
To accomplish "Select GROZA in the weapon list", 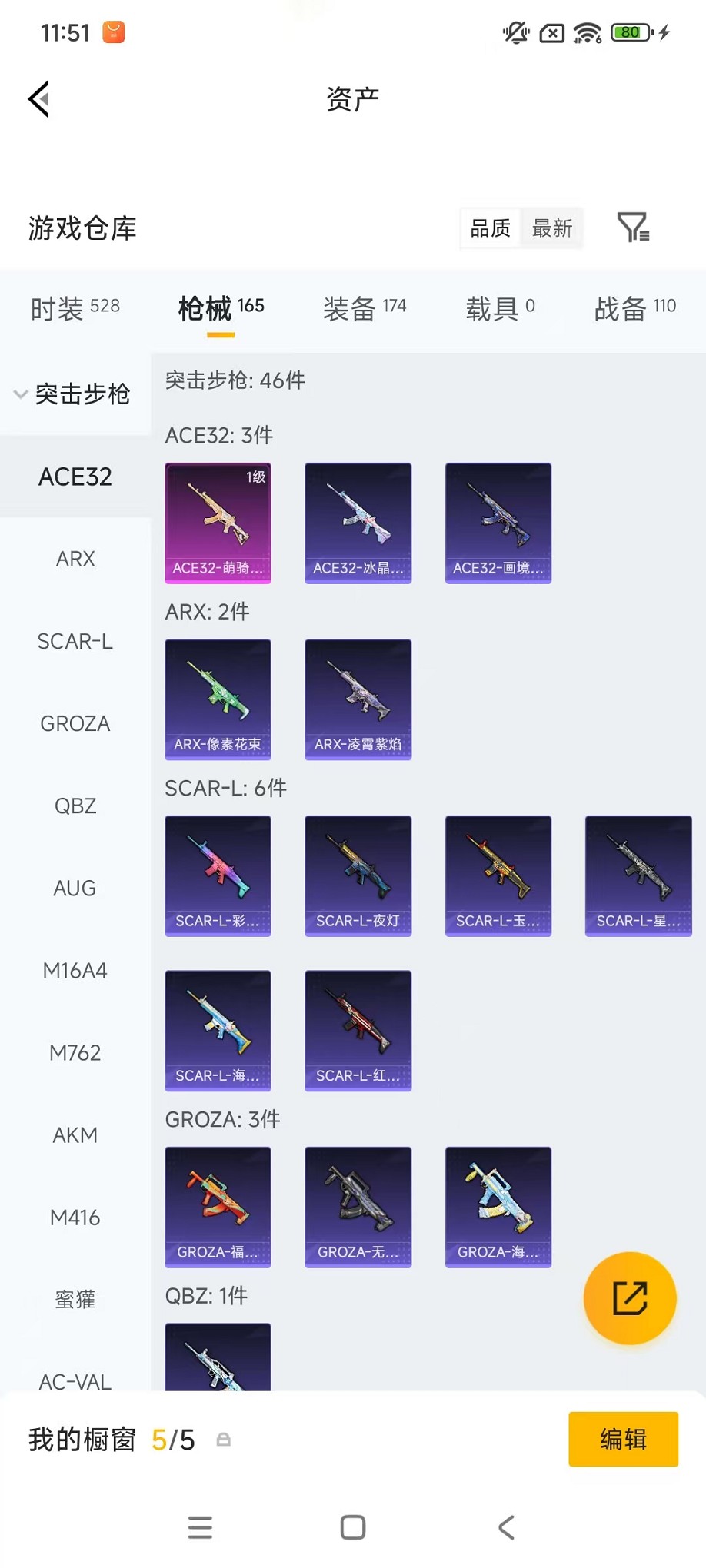I will coord(75,723).
